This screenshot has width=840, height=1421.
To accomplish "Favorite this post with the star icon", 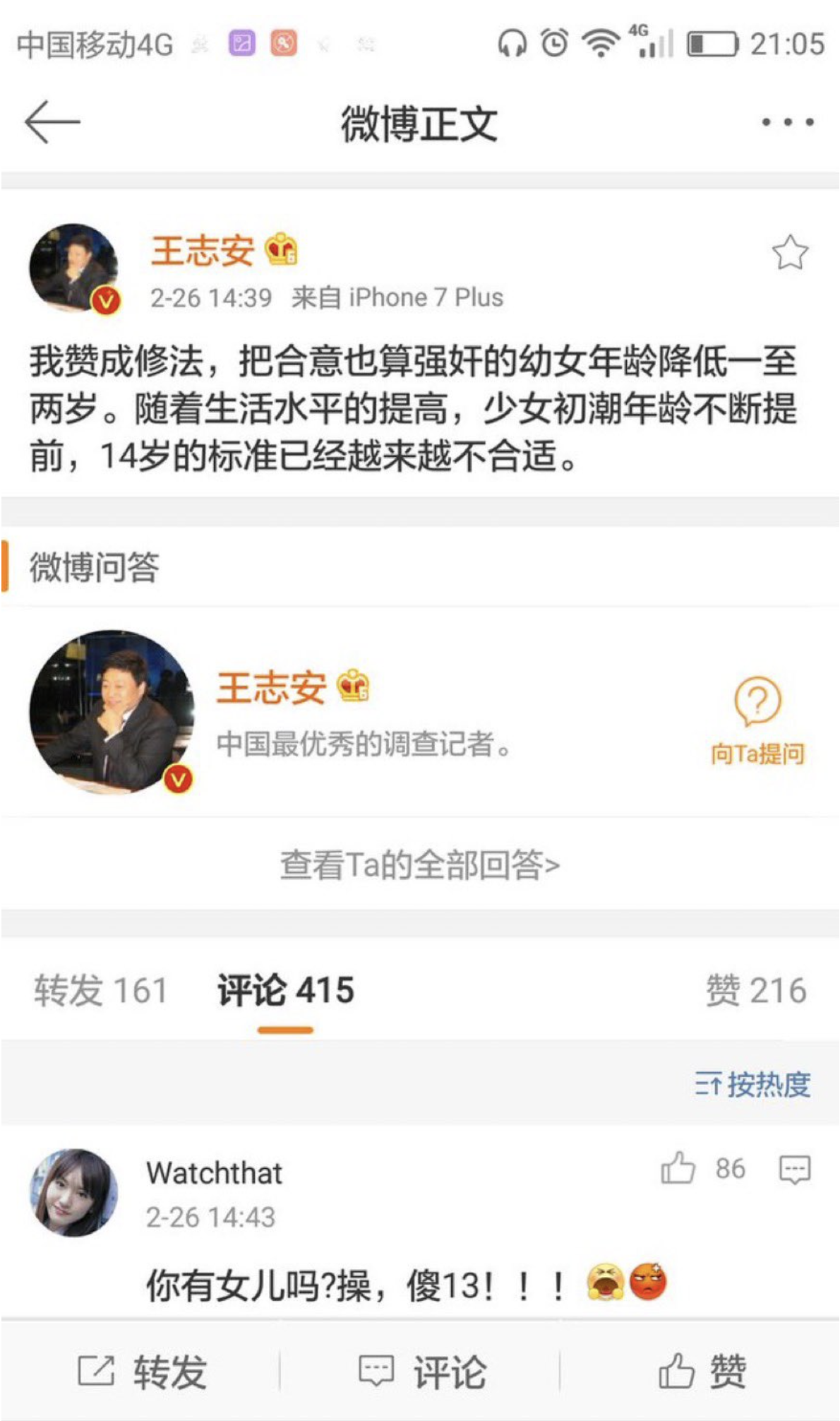I will click(x=789, y=253).
